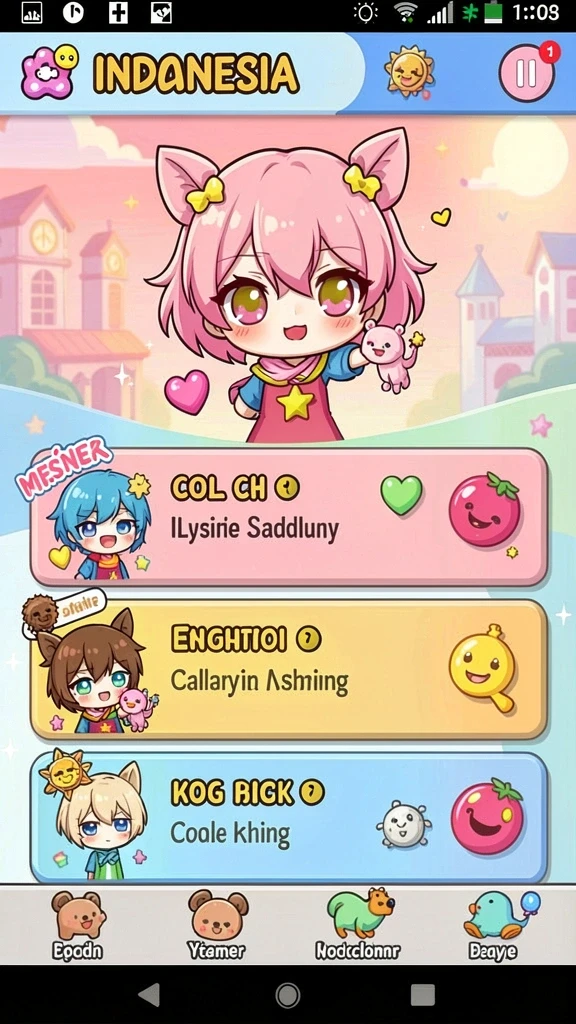This screenshot has width=576, height=1024.
Task: Tap the green heart on COL CH card
Action: point(402,494)
